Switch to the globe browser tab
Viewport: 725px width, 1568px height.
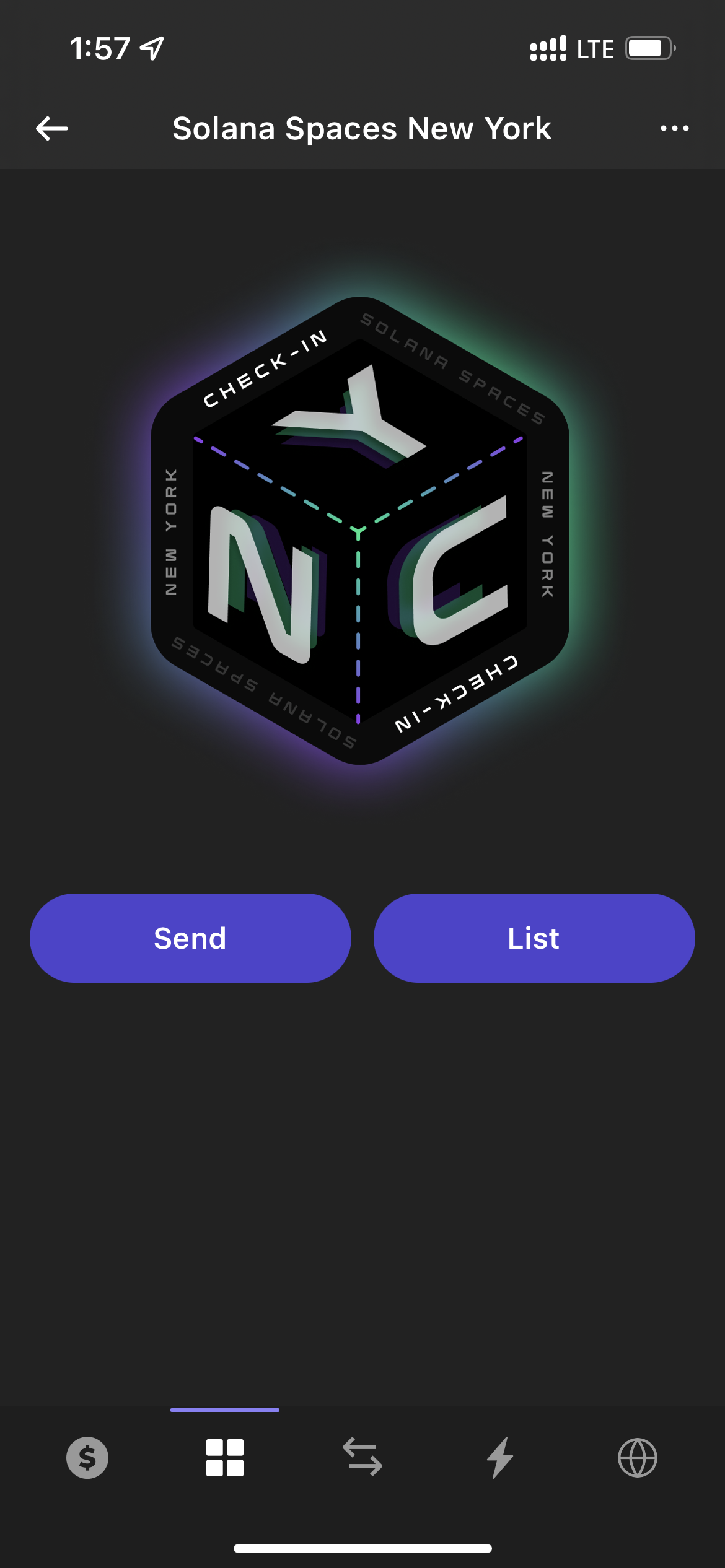pos(637,1457)
